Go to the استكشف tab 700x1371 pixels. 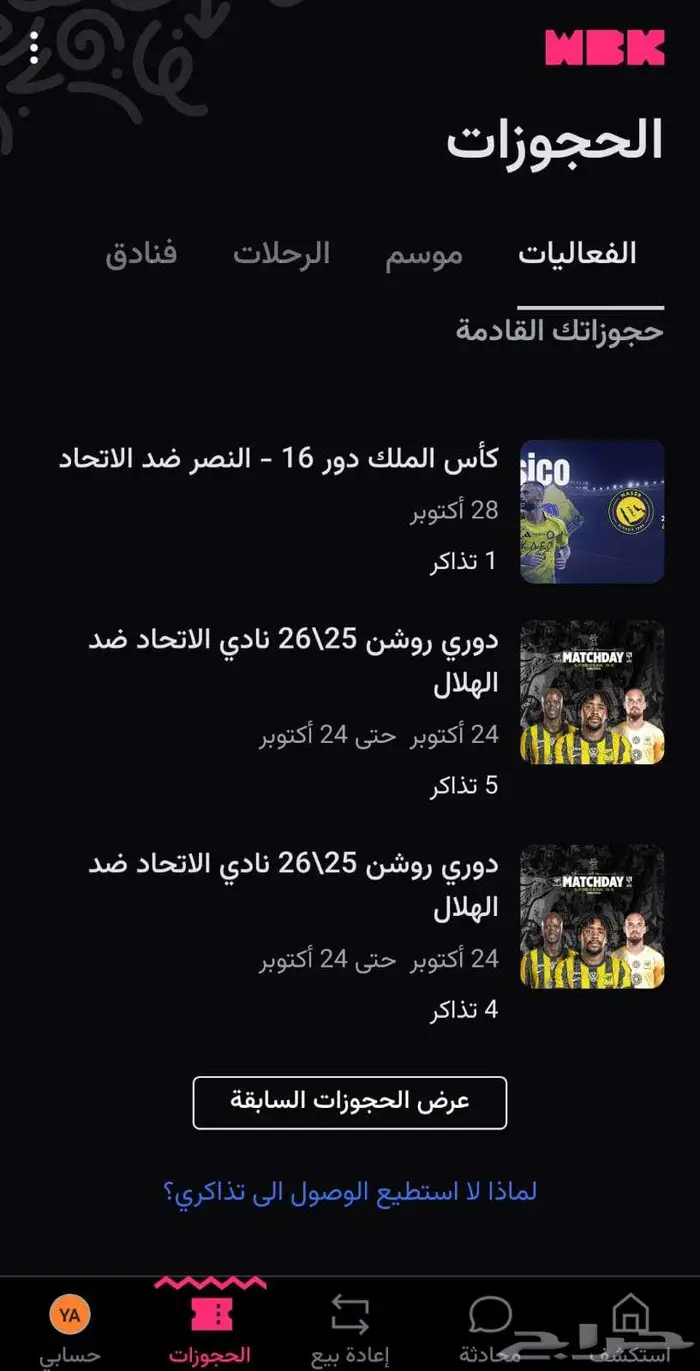pyautogui.click(x=629, y=1328)
